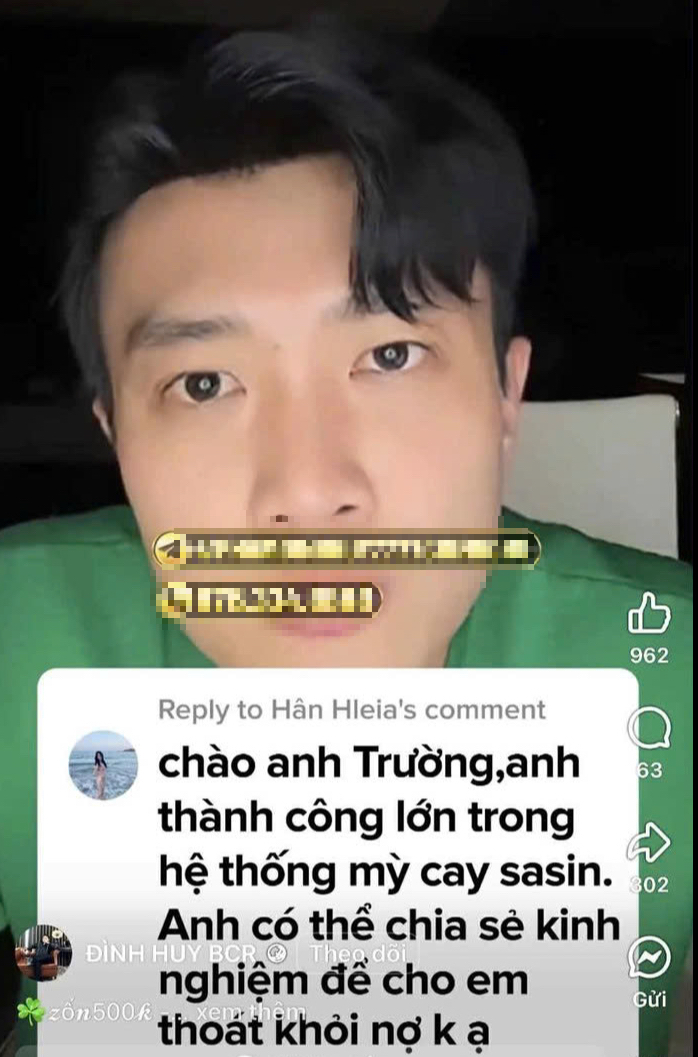Open Đình Huy BCR's profile picture
698x1057 pixels.
pyautogui.click(x=43, y=953)
